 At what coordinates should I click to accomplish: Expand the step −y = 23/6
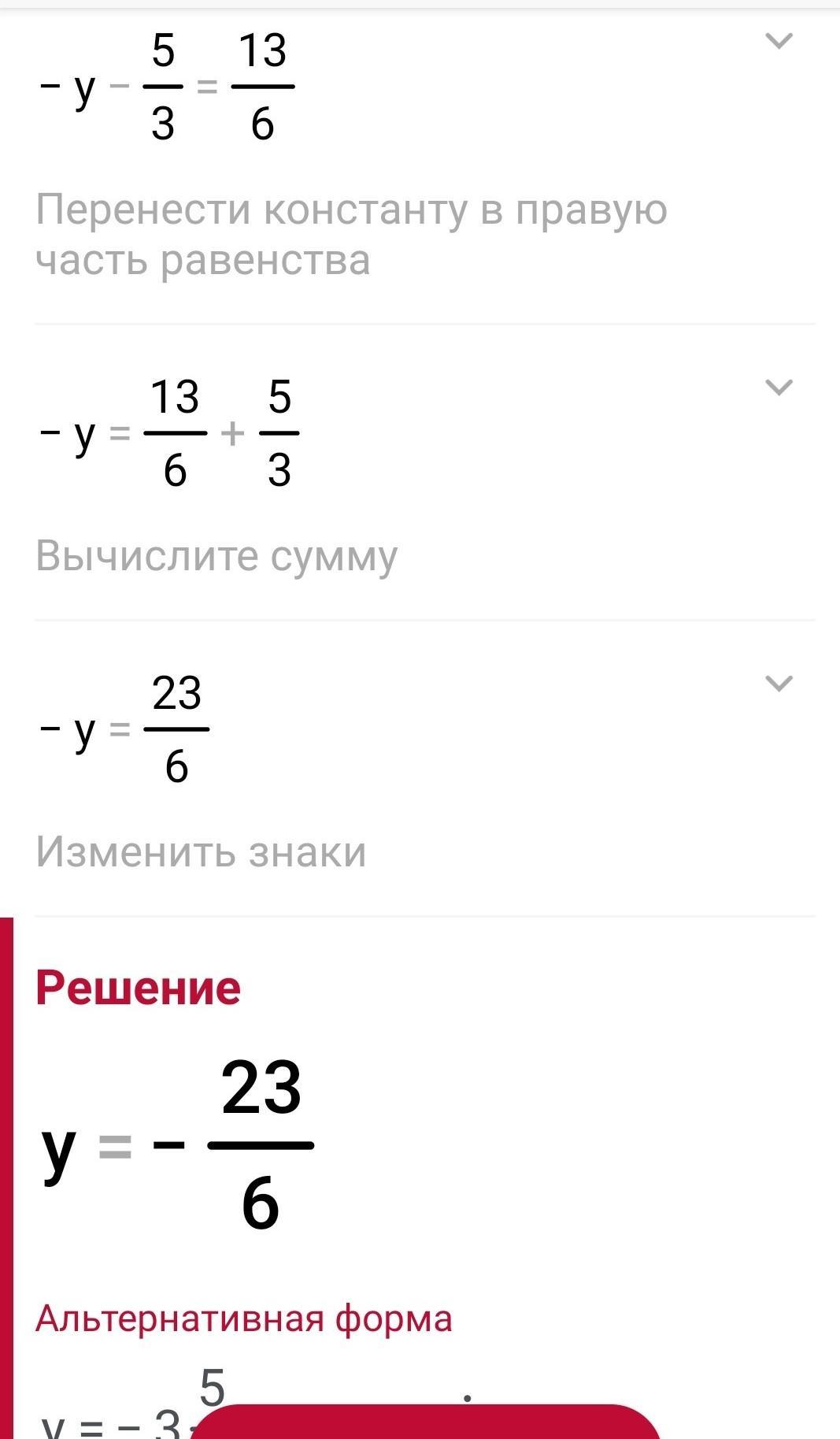(x=779, y=683)
